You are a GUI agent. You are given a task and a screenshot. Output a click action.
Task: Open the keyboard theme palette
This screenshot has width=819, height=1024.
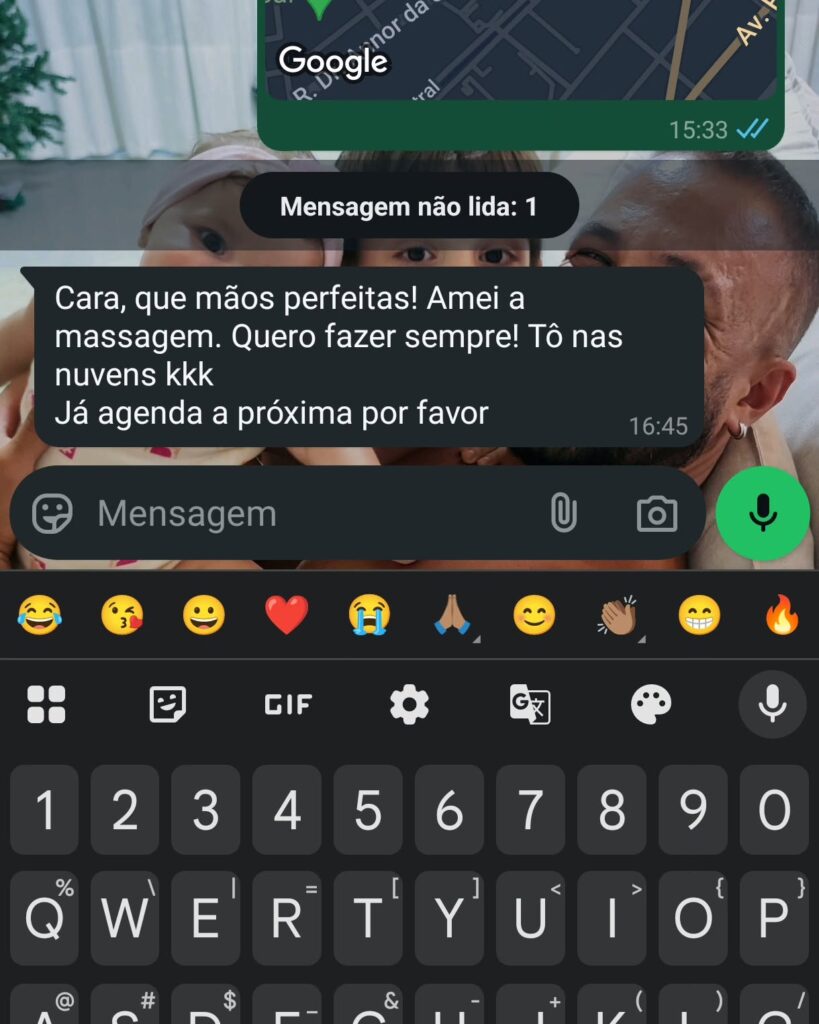[651, 705]
